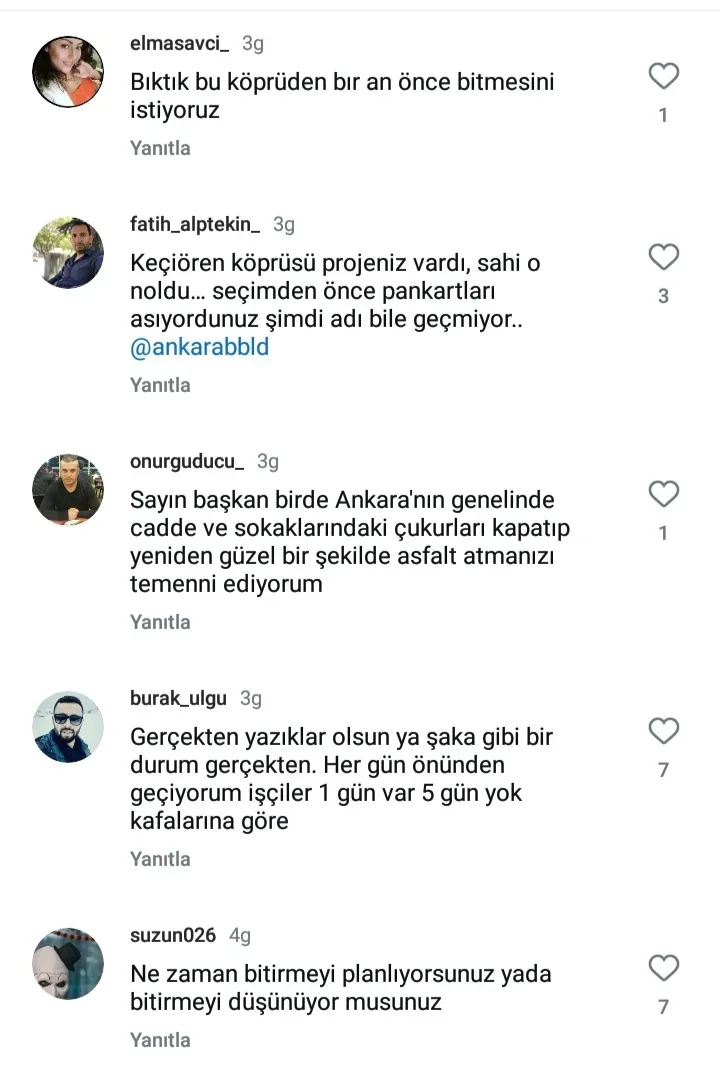Screen dimensions: 720x1088
Task: Tap Yanıtla under elmasavci_'s comment
Action: tap(160, 148)
